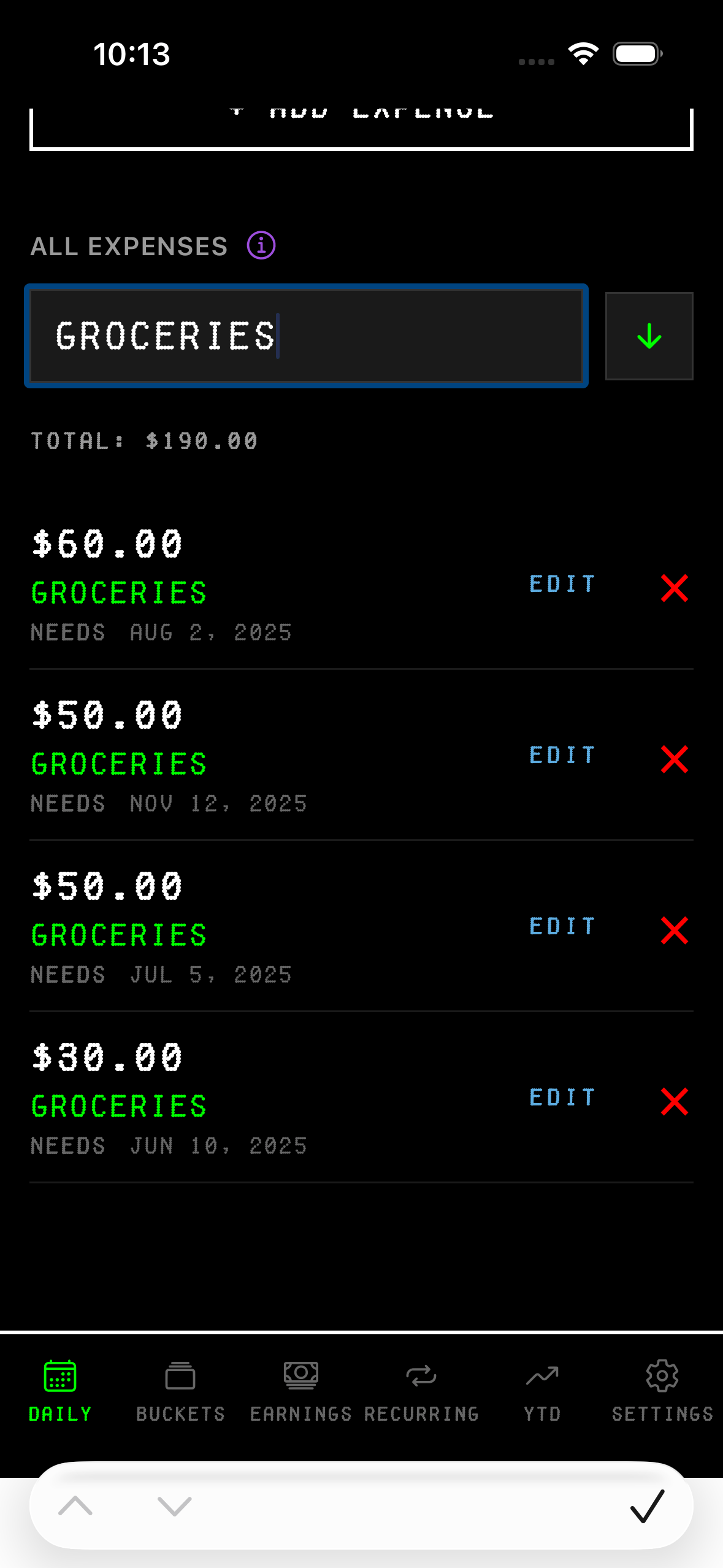Screen dimensions: 723x1568
Task: Delete the $30.00 Jun 10 groceries expense
Action: (674, 1101)
